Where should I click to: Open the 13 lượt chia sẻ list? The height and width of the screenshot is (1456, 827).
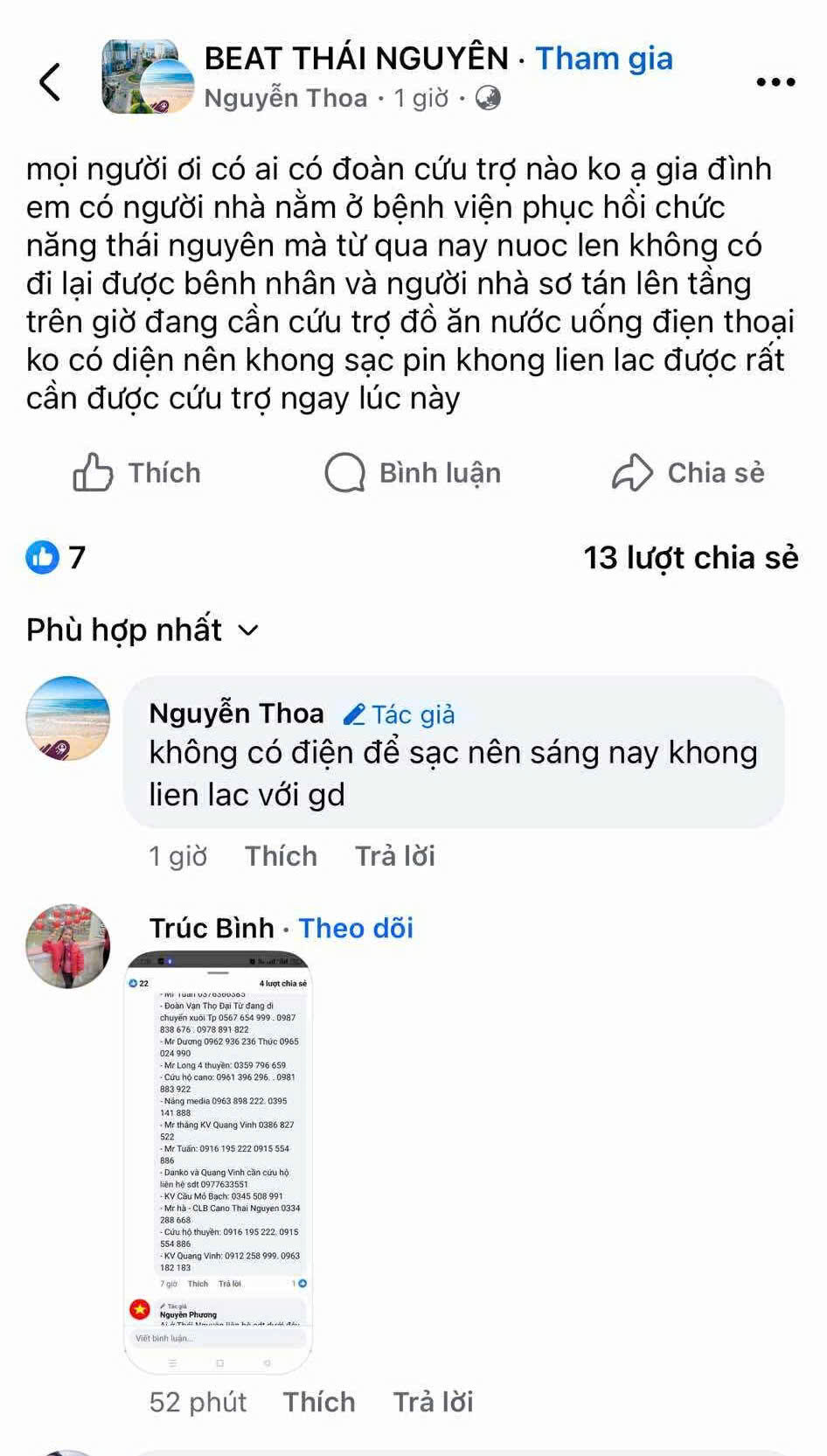coord(691,557)
